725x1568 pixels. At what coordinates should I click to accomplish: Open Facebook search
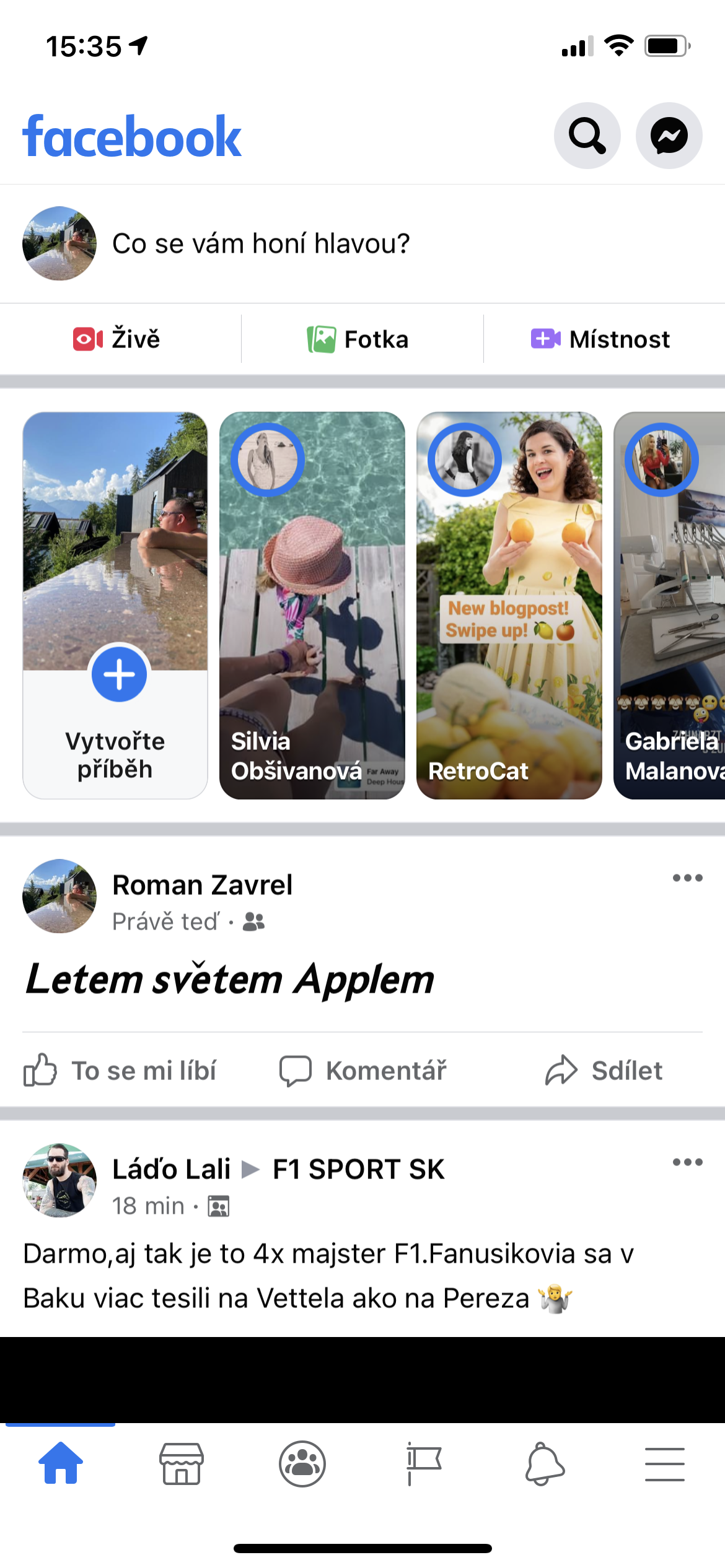pos(587,136)
